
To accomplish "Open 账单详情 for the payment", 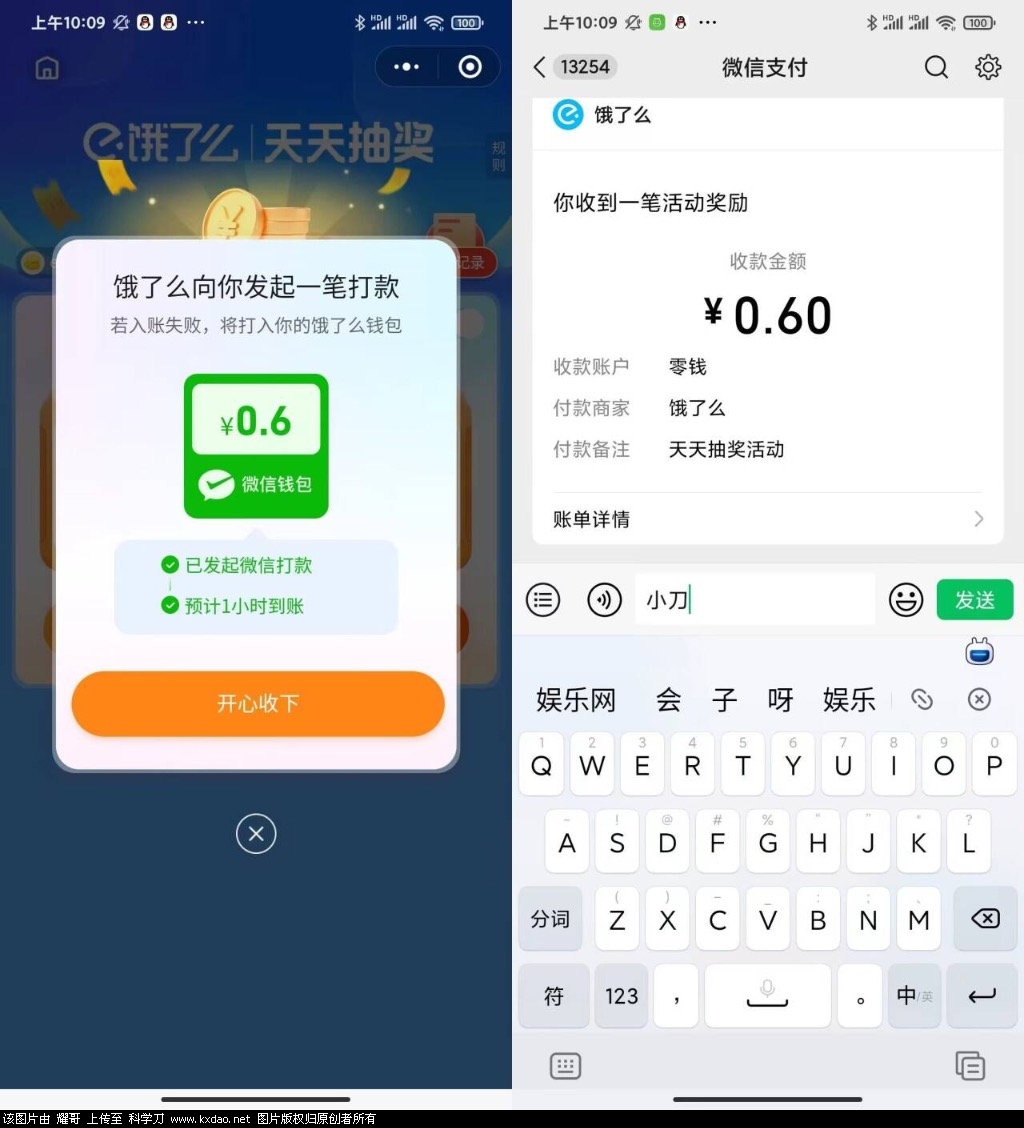I will point(767,519).
